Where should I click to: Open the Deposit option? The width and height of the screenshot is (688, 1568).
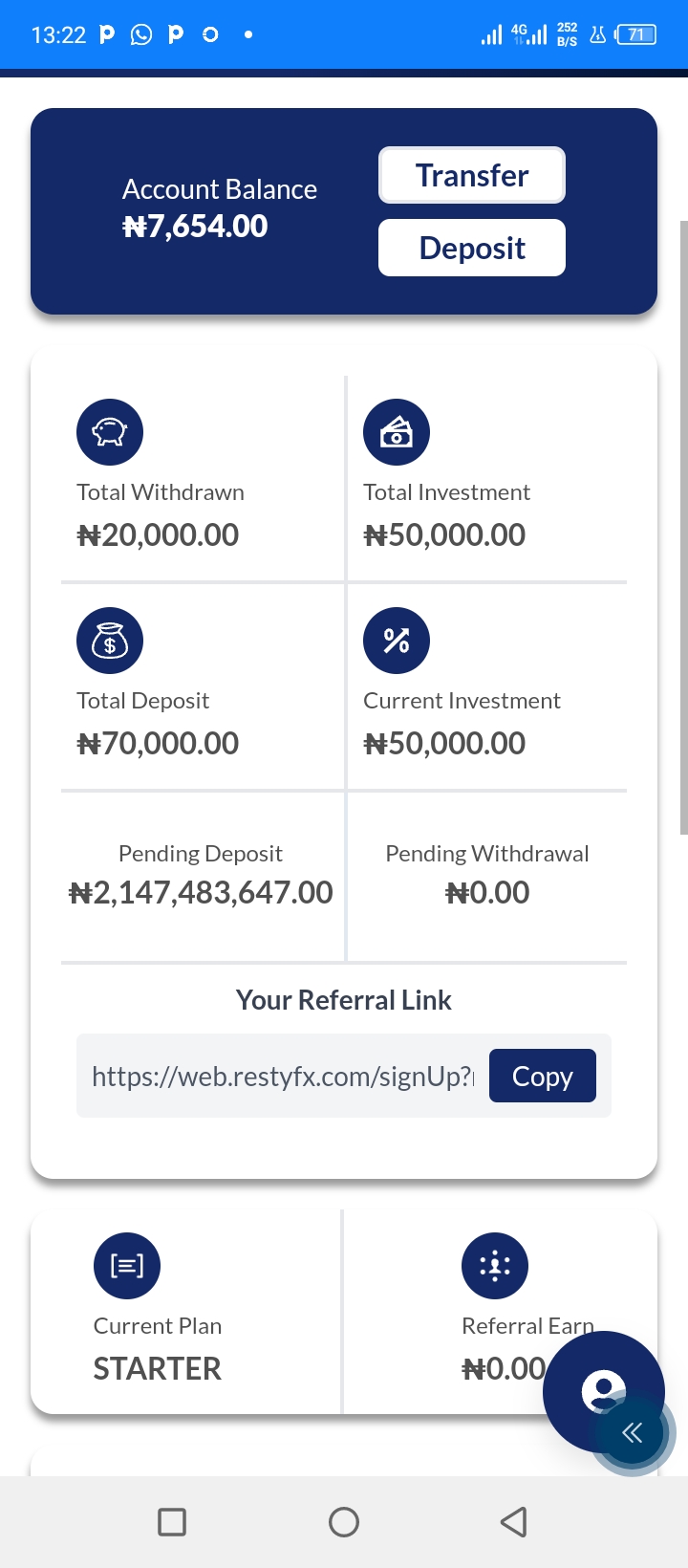click(472, 248)
